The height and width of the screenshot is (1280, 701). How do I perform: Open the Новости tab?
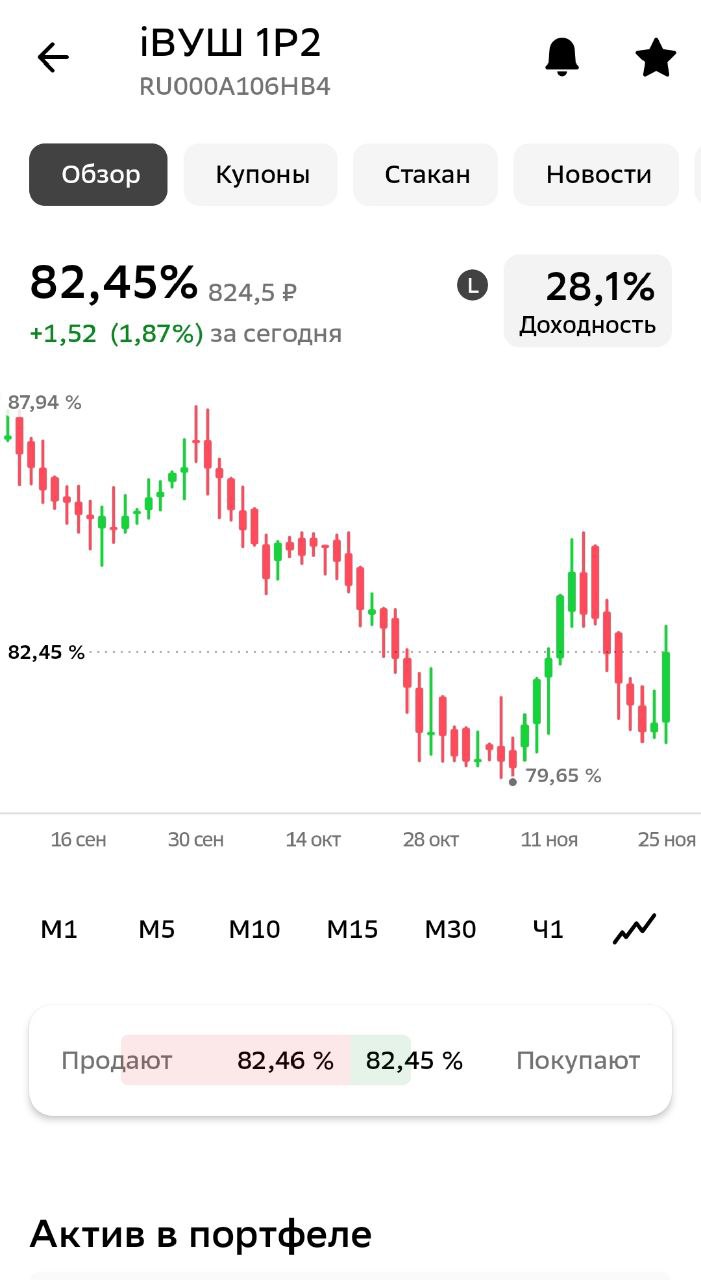click(598, 175)
